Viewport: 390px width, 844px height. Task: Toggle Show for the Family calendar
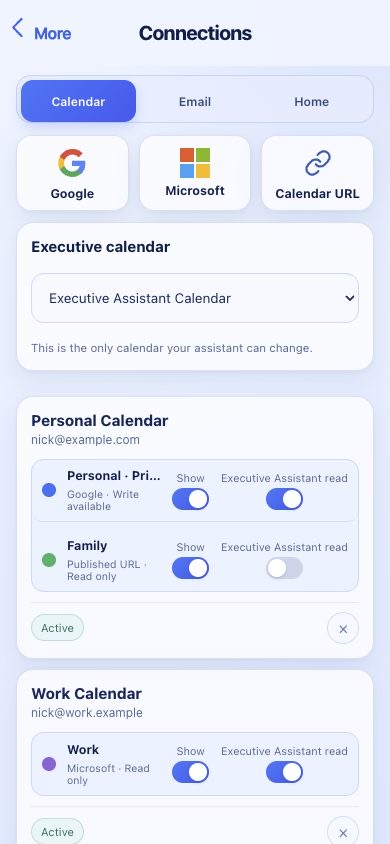pos(190,568)
